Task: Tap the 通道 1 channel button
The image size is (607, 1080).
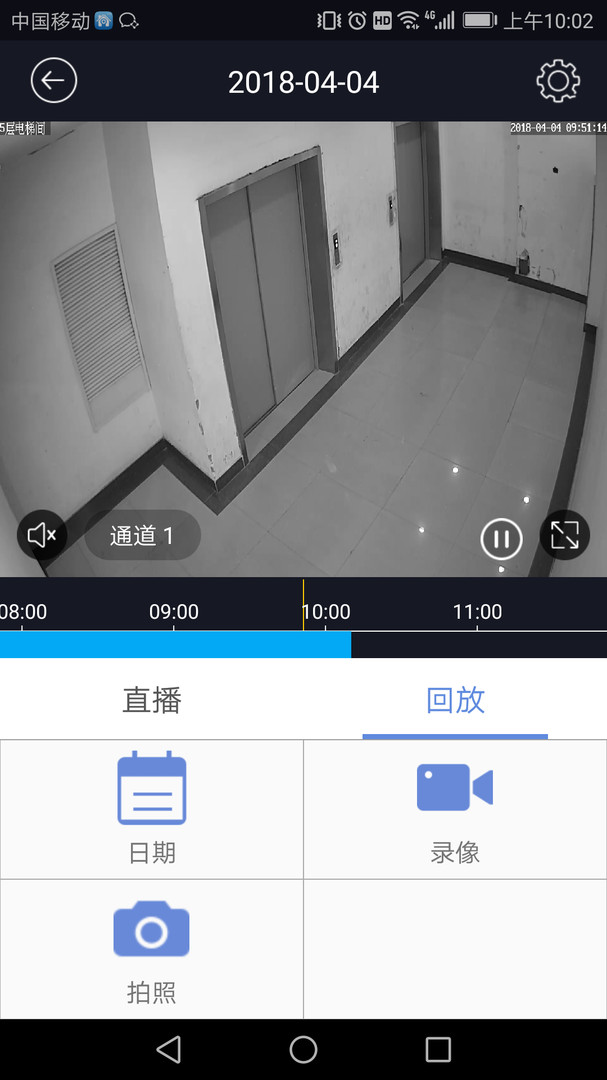Action: tap(142, 536)
